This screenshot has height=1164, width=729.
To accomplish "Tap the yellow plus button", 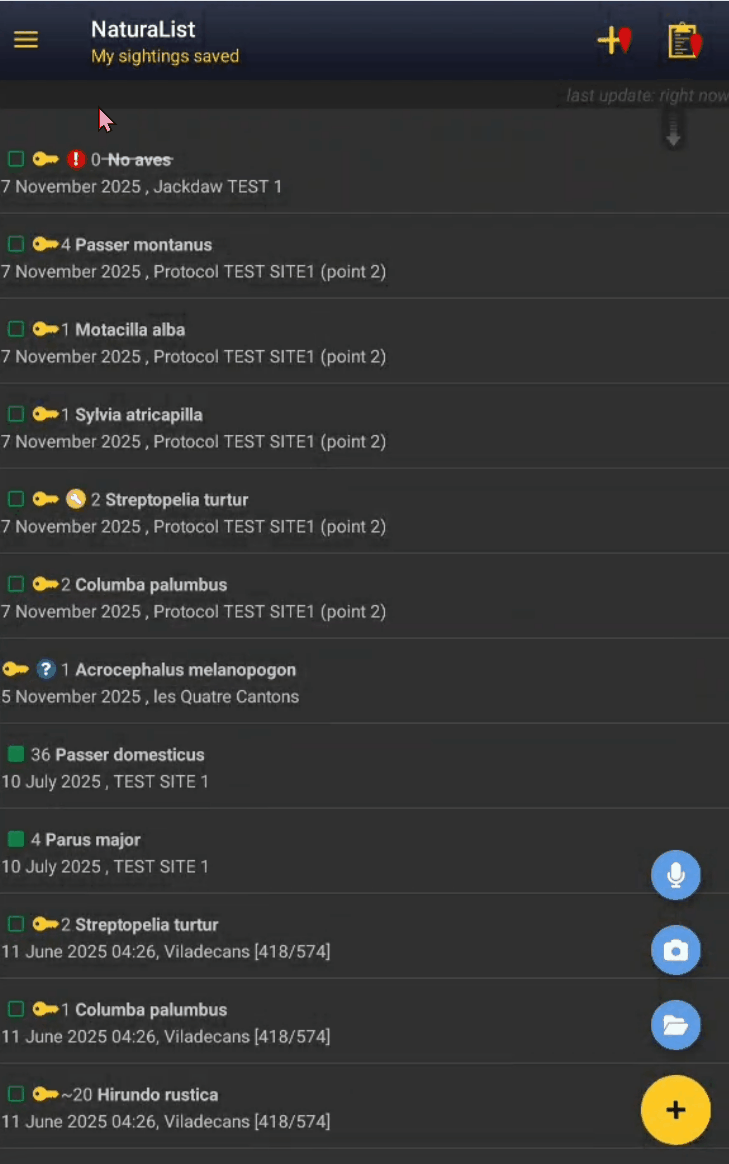I will 676,1110.
